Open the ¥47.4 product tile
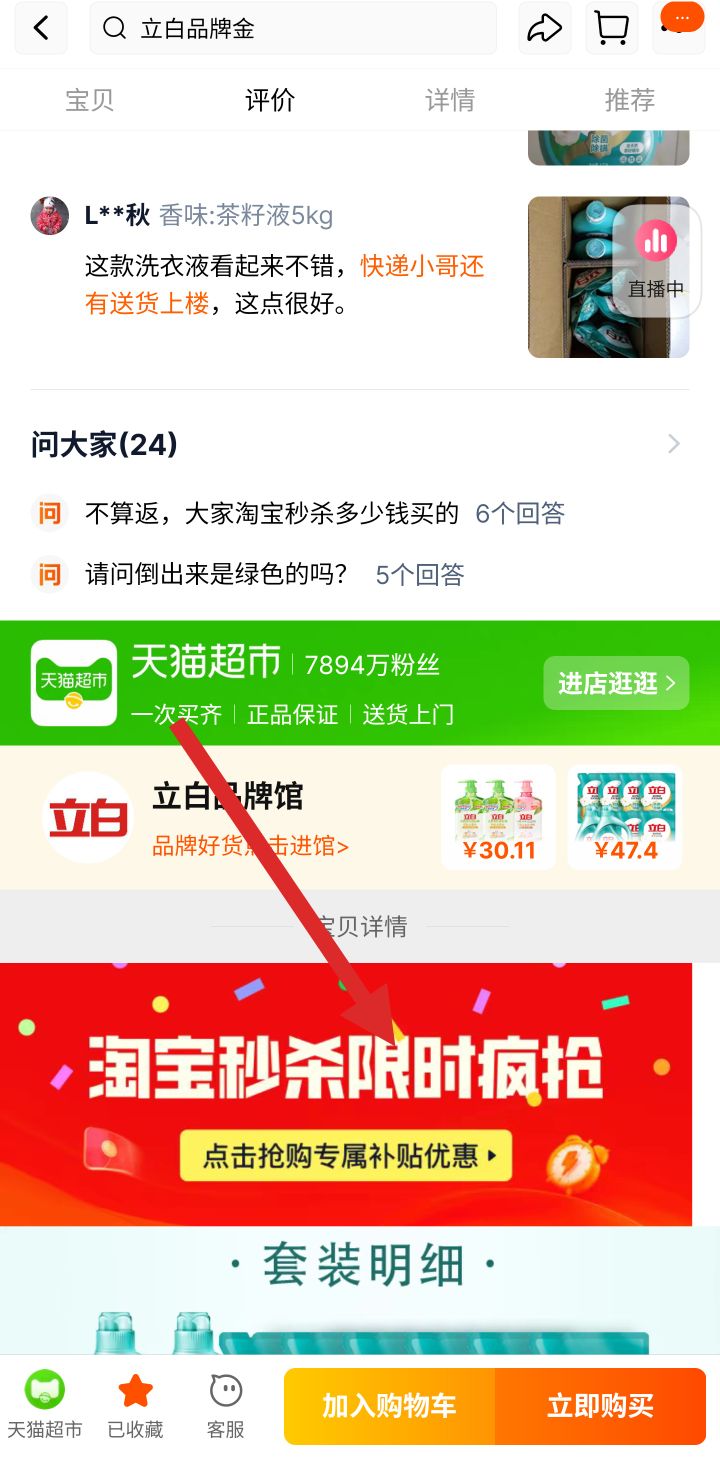720x1467 pixels. (x=625, y=817)
